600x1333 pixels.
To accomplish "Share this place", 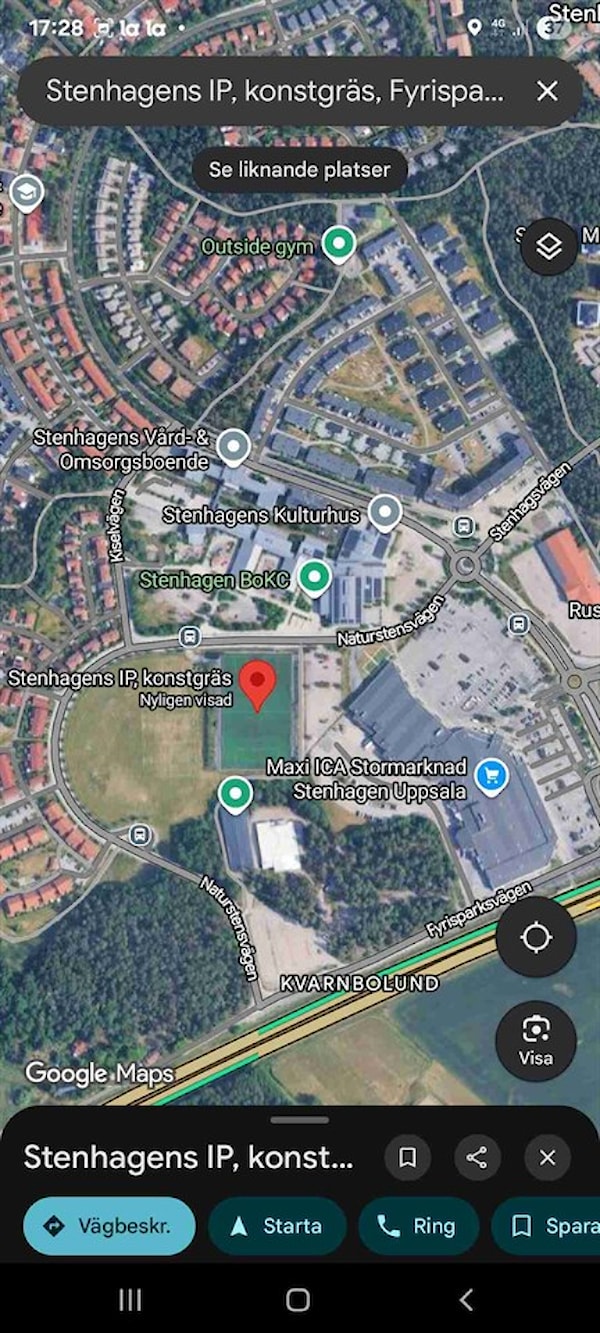I will [x=477, y=1157].
